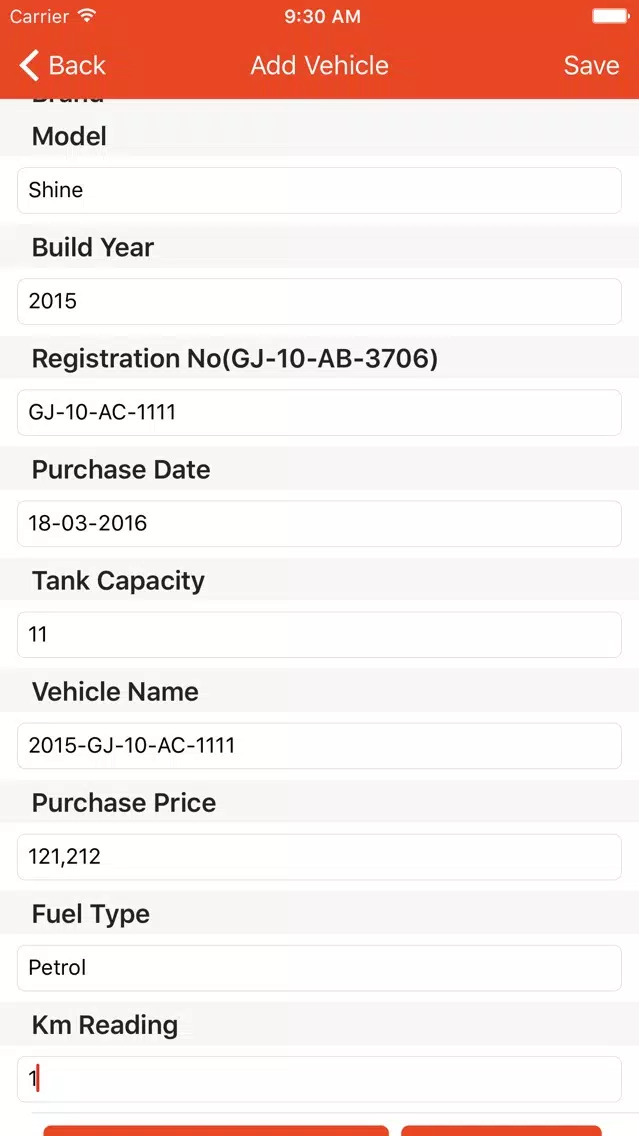Focus the Km Reading field
The width and height of the screenshot is (639, 1136).
[320, 1079]
